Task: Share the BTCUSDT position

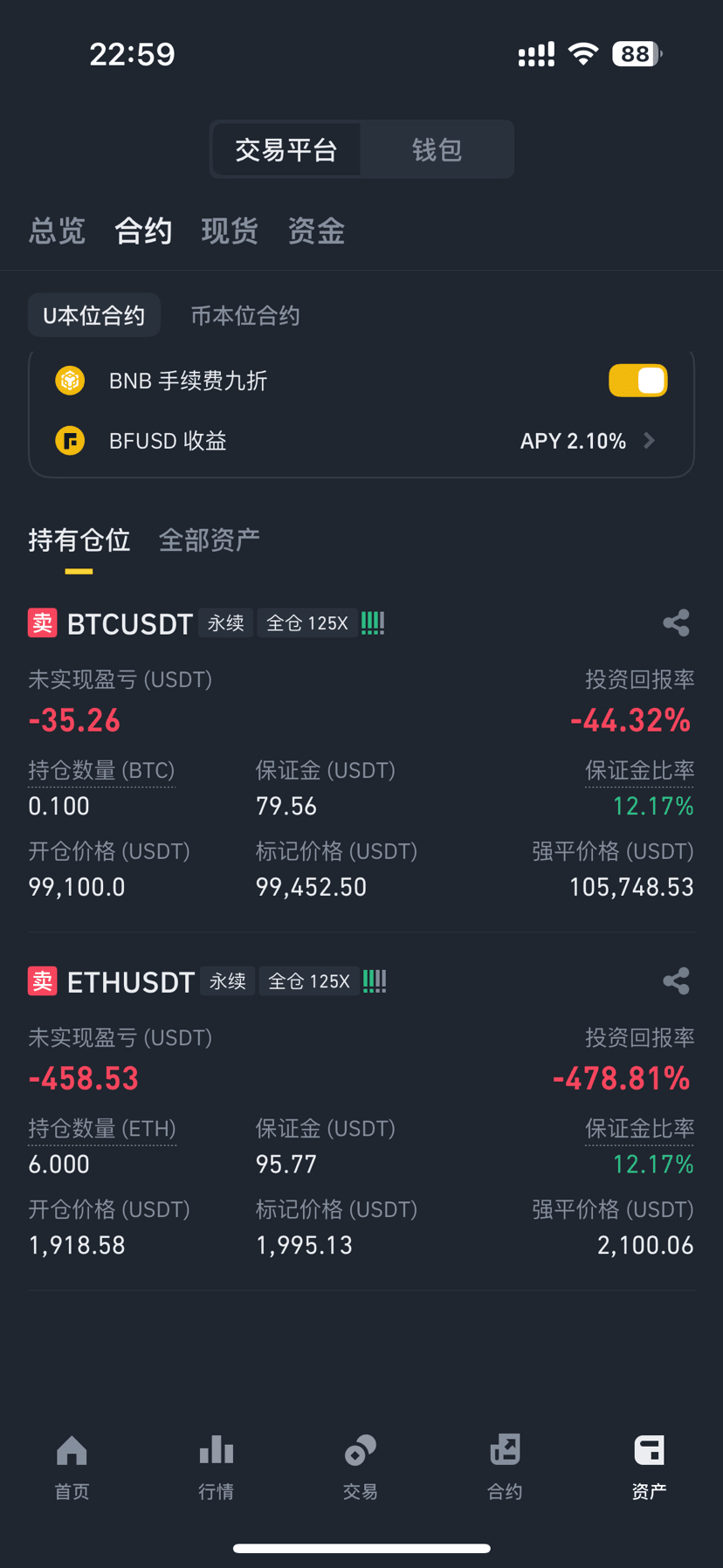Action: 676,623
